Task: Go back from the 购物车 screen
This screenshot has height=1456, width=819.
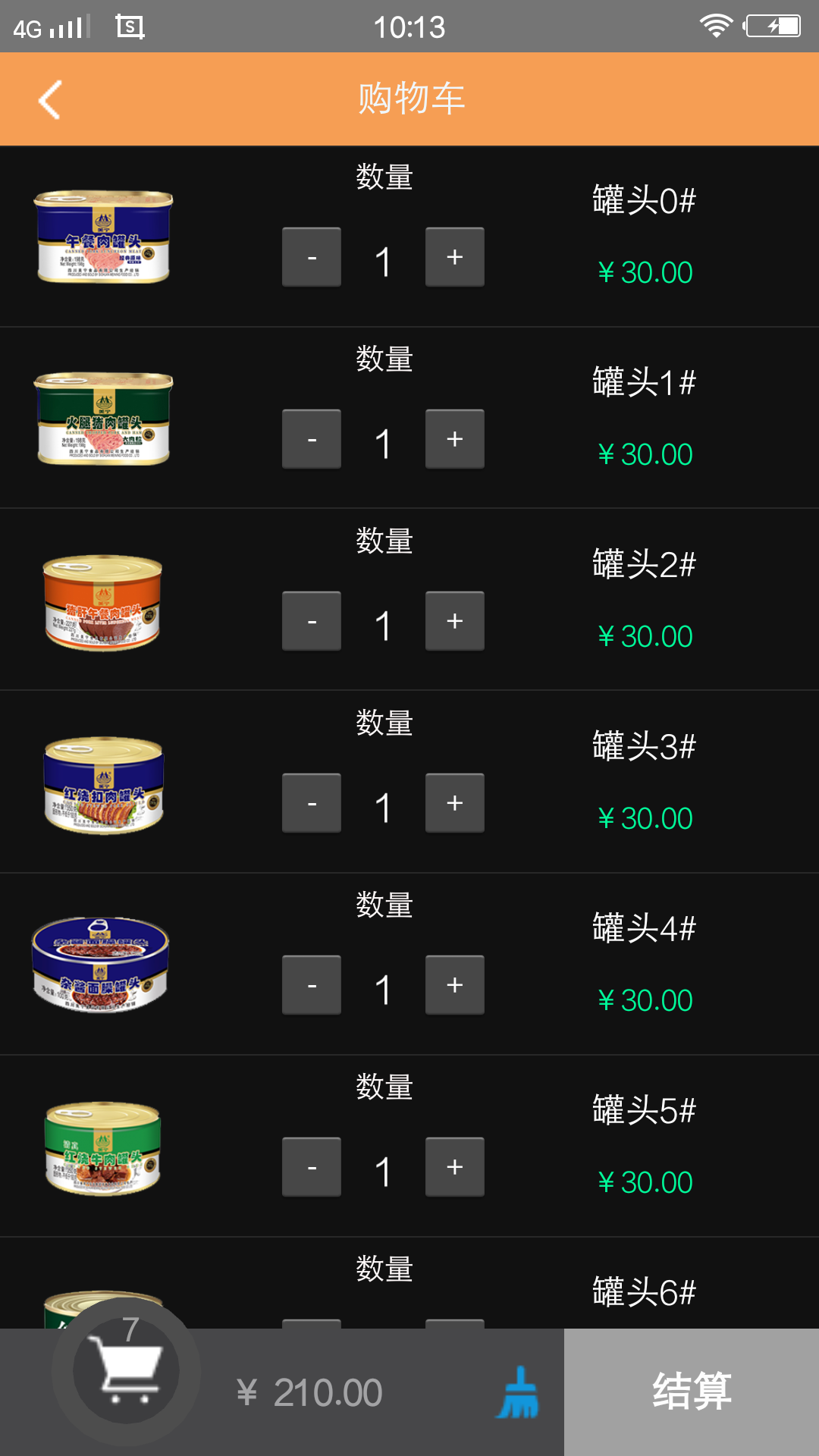Action: point(50,99)
